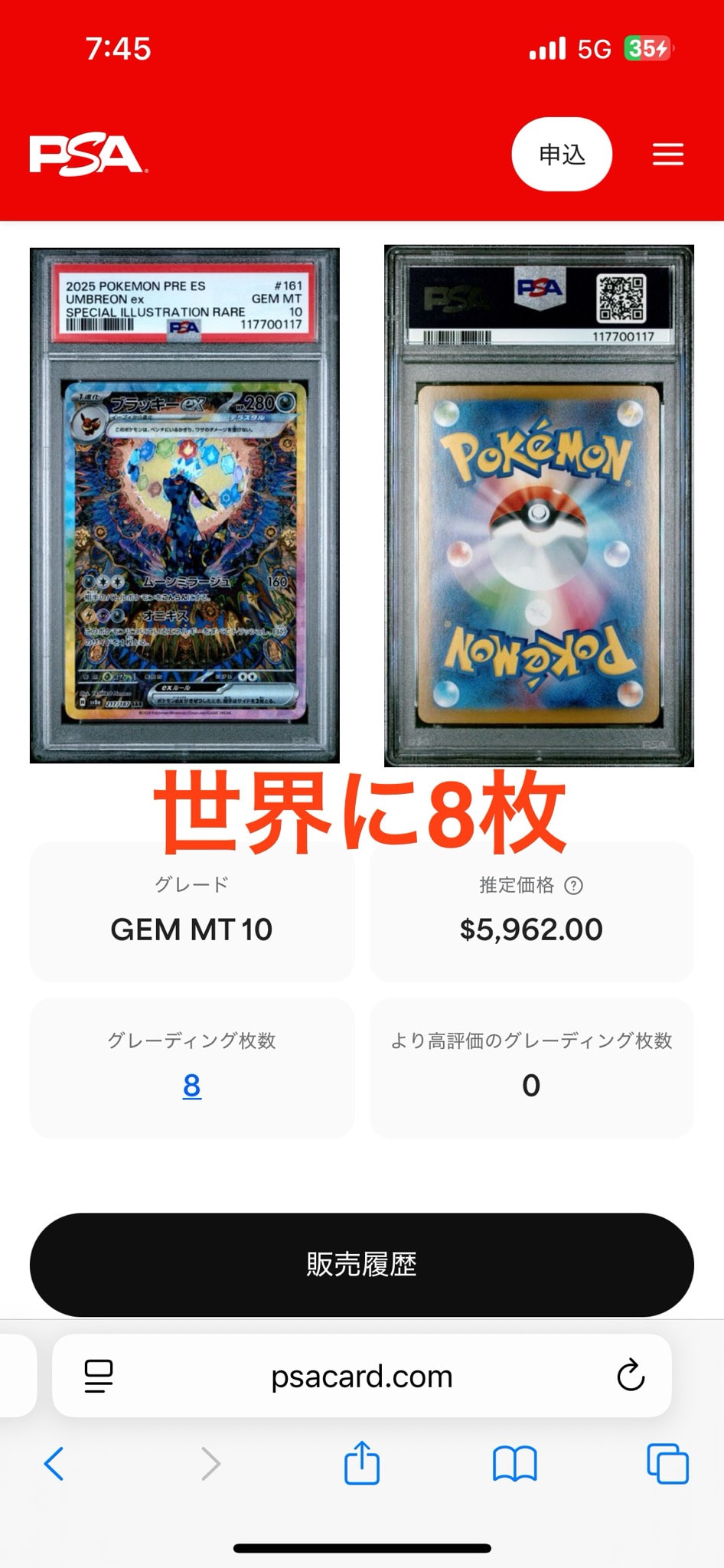The width and height of the screenshot is (724, 1568).
Task: Go back to previous page
Action: 54,1464
